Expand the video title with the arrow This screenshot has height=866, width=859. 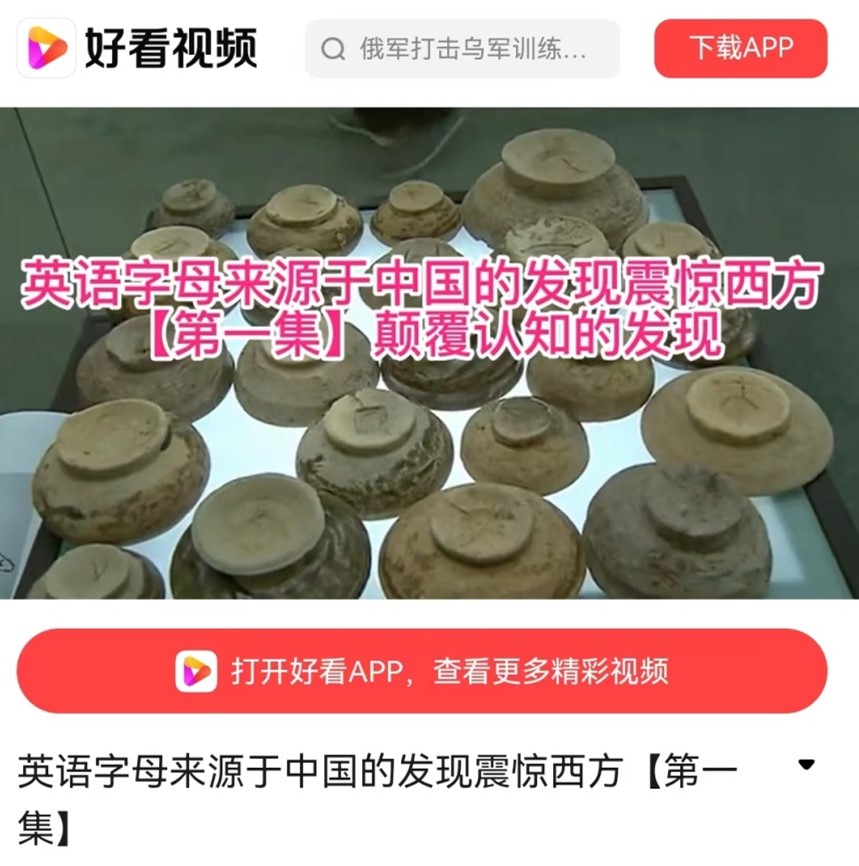806,766
